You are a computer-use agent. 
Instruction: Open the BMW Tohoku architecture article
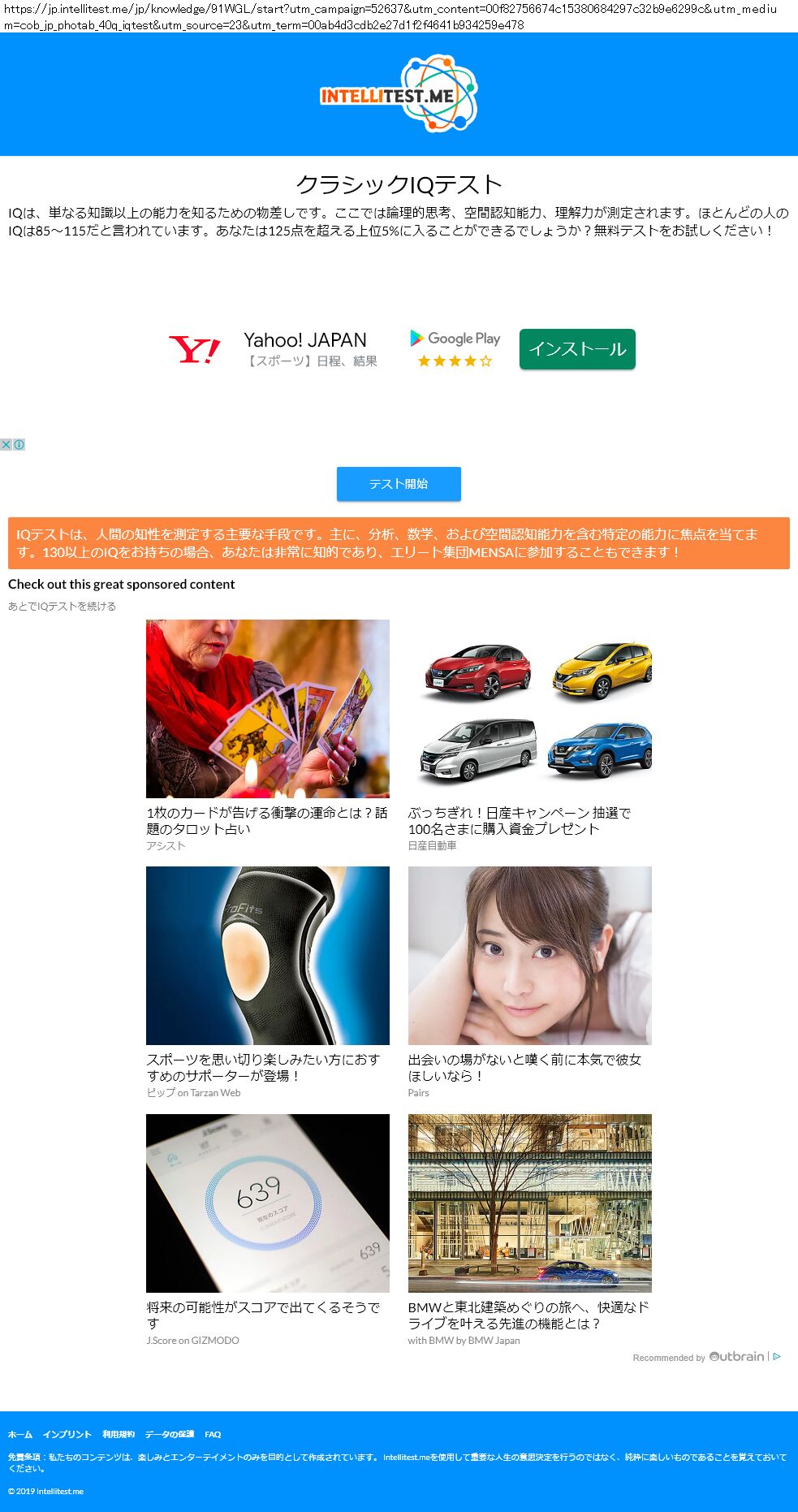(x=529, y=1230)
